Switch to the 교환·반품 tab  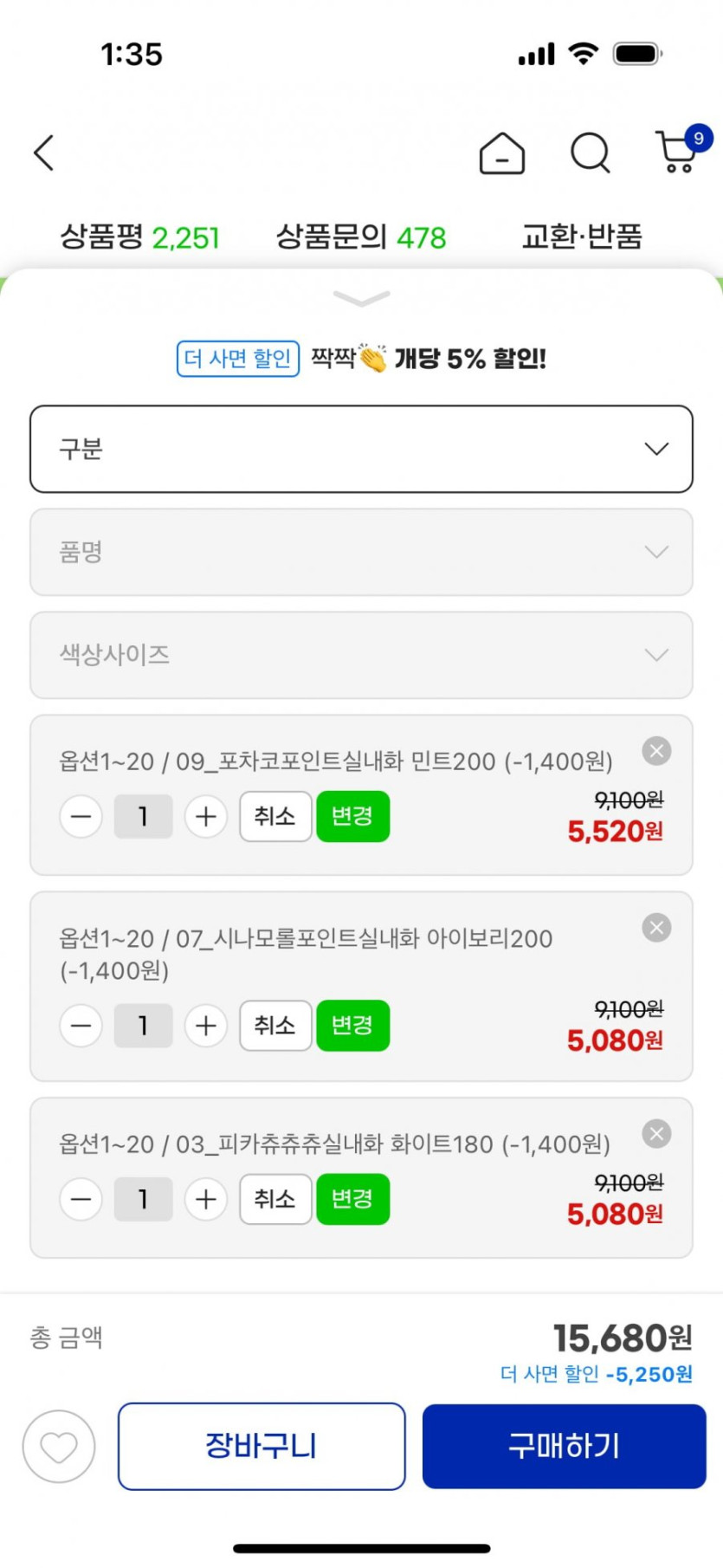click(x=582, y=236)
